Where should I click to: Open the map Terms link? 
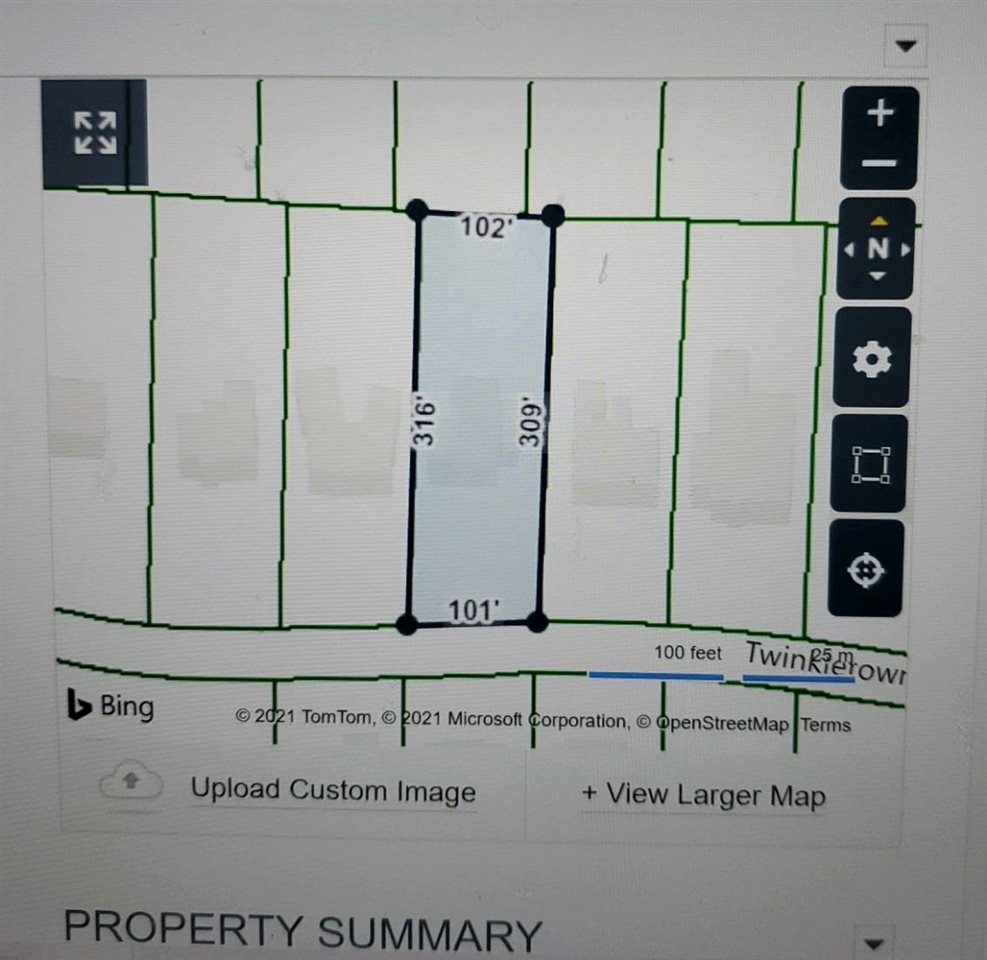pos(825,724)
